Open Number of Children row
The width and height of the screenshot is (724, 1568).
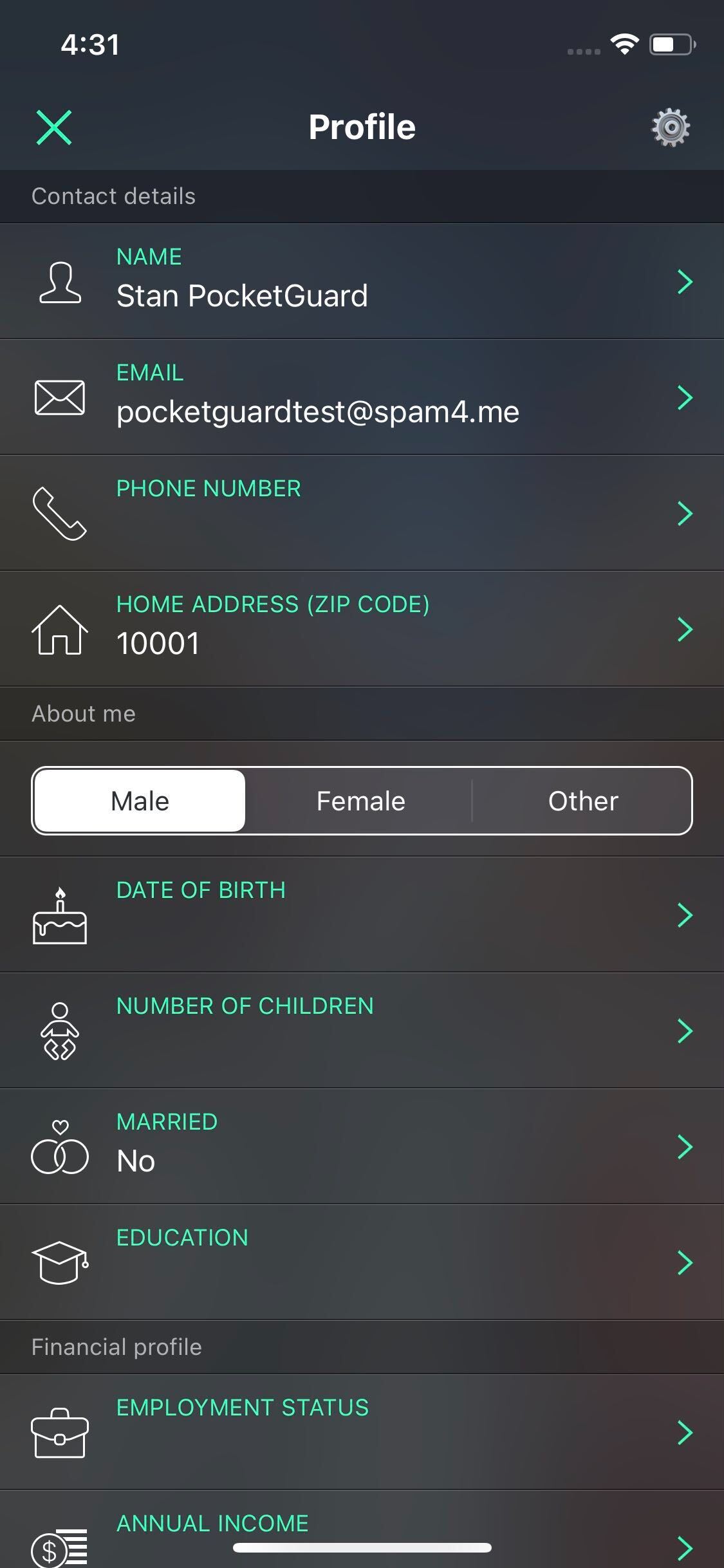click(x=362, y=1031)
